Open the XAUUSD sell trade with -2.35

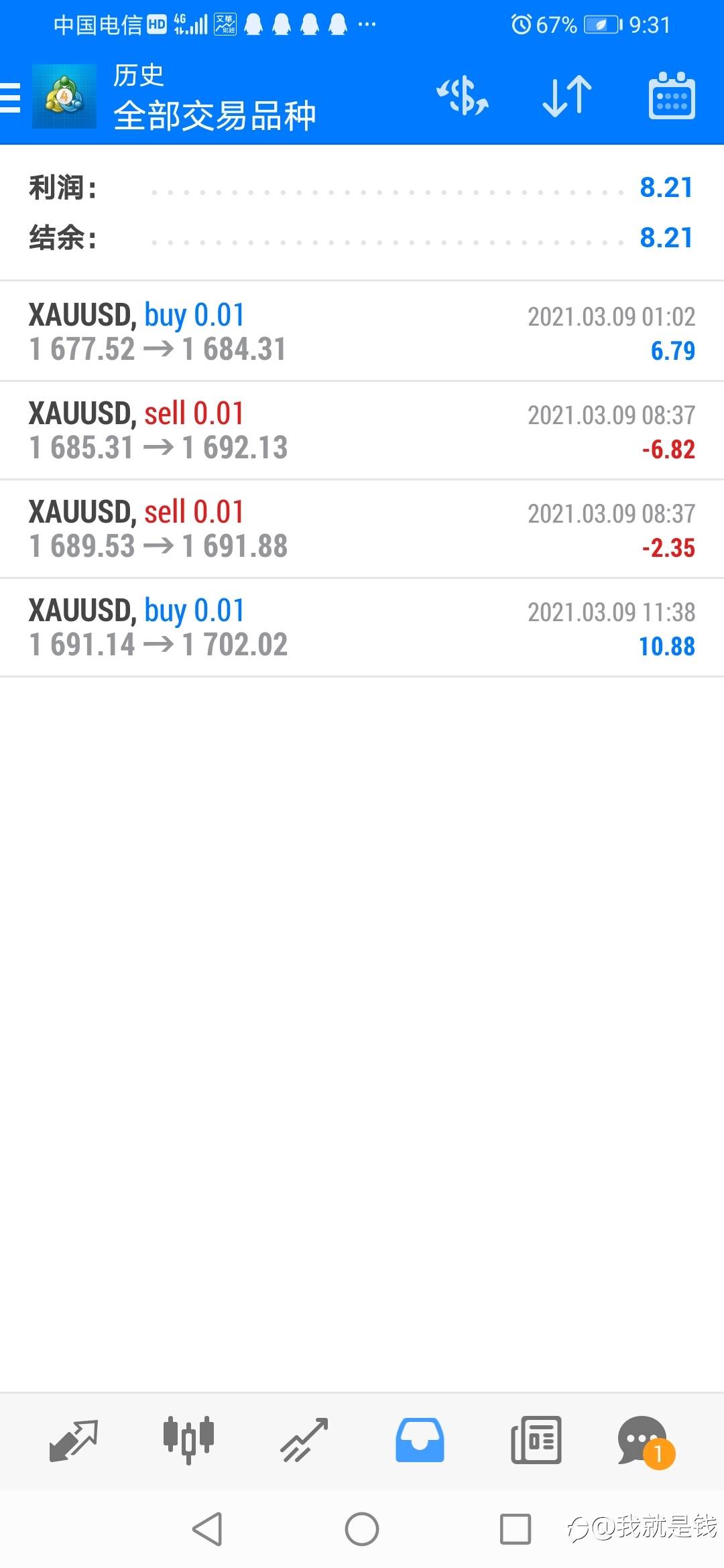[362, 529]
